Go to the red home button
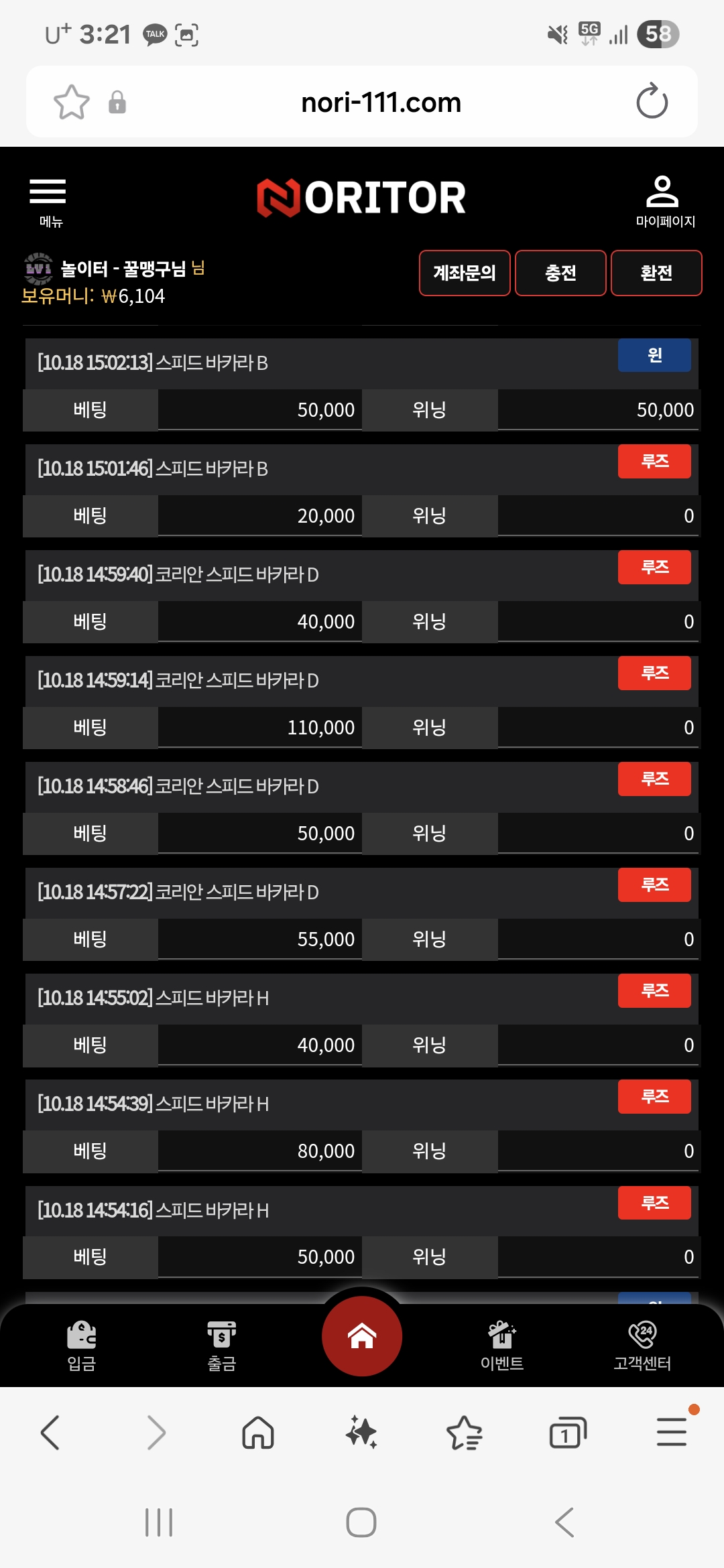The image size is (724, 1568). [x=362, y=1336]
